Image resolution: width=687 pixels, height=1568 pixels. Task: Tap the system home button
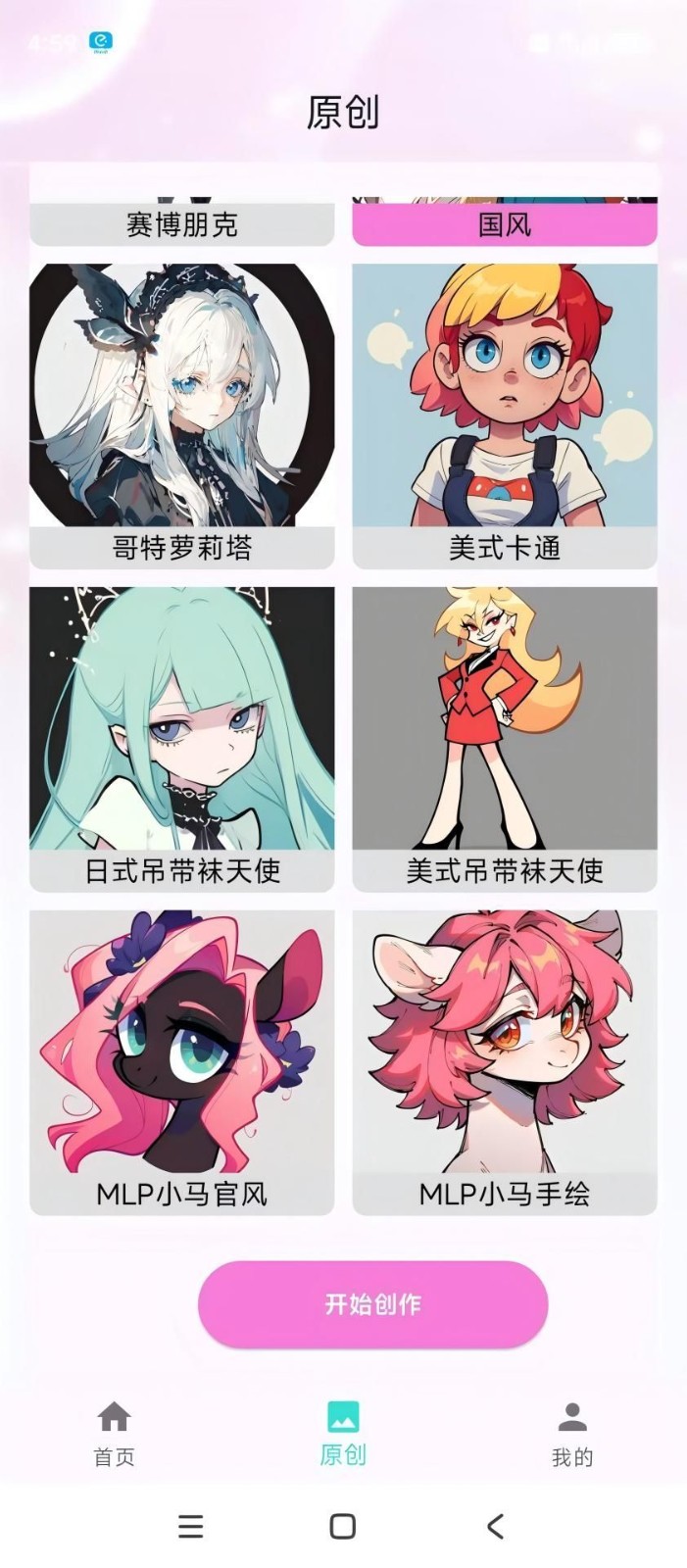(343, 1526)
